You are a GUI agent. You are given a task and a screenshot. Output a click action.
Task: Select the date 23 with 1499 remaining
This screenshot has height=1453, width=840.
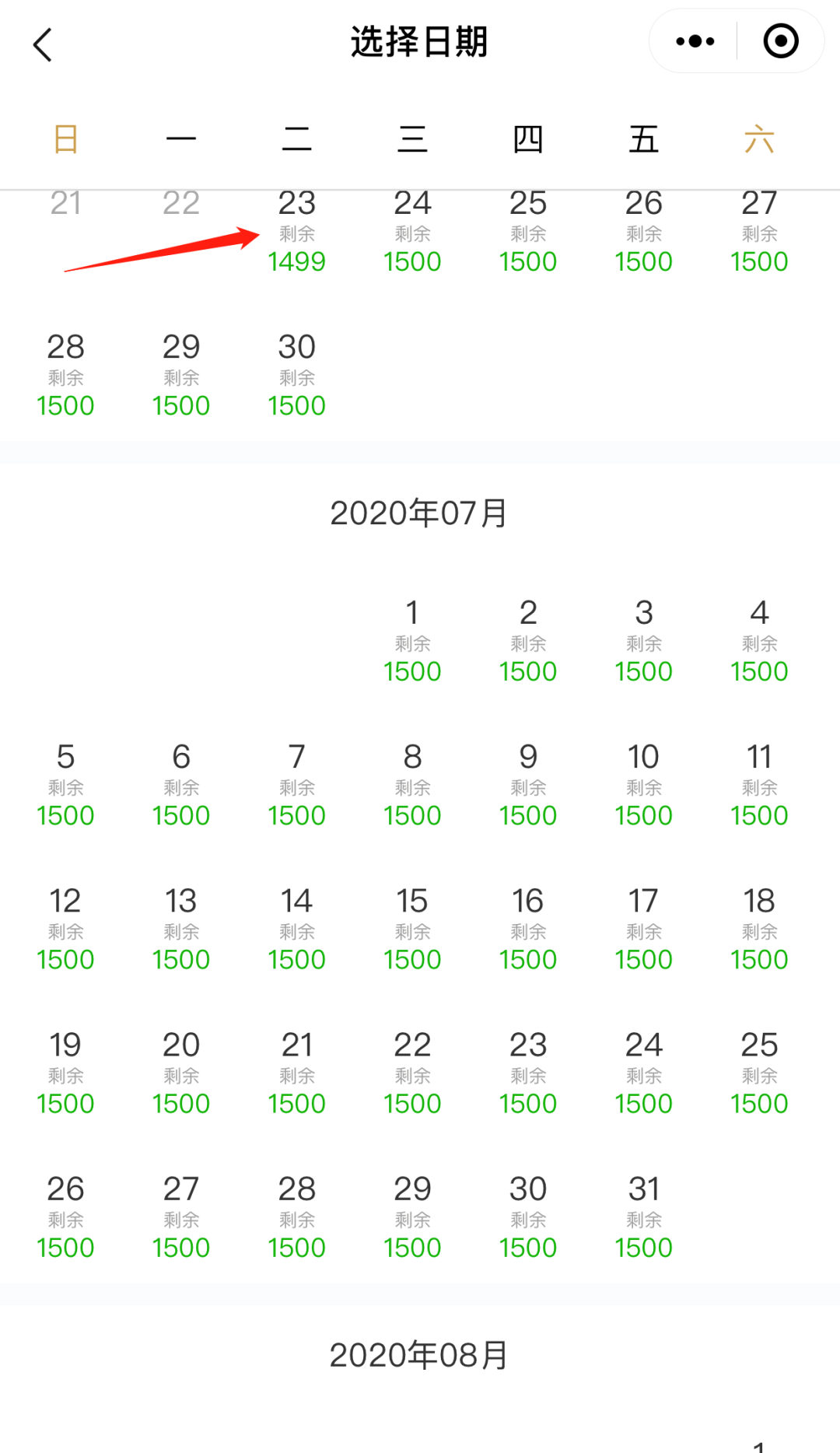[296, 232]
